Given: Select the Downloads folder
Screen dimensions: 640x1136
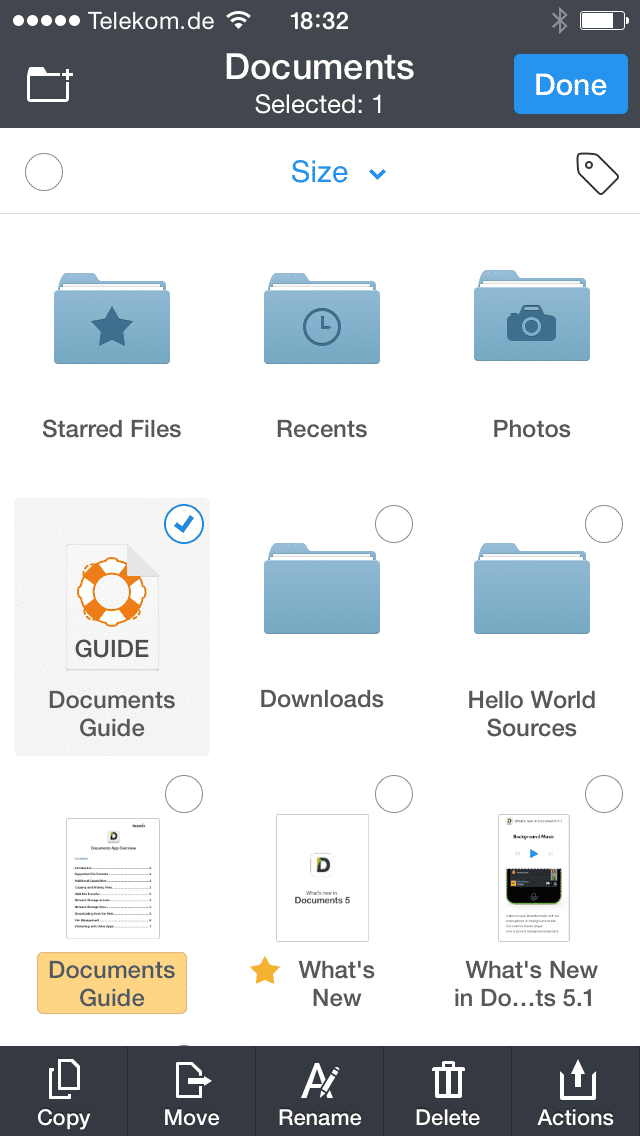Looking at the screenshot, I should tap(394, 524).
